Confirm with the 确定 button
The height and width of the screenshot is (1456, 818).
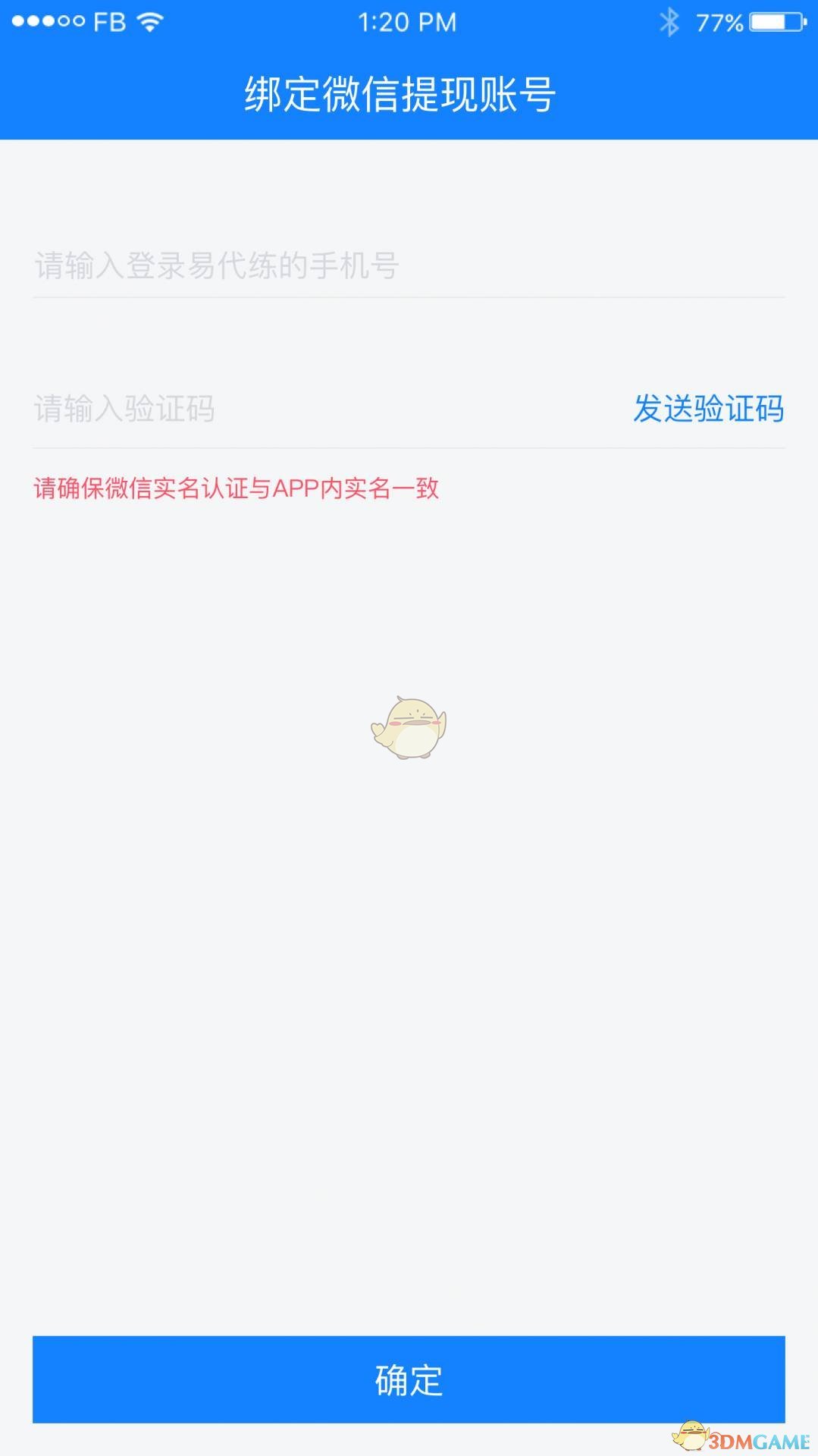click(408, 1379)
